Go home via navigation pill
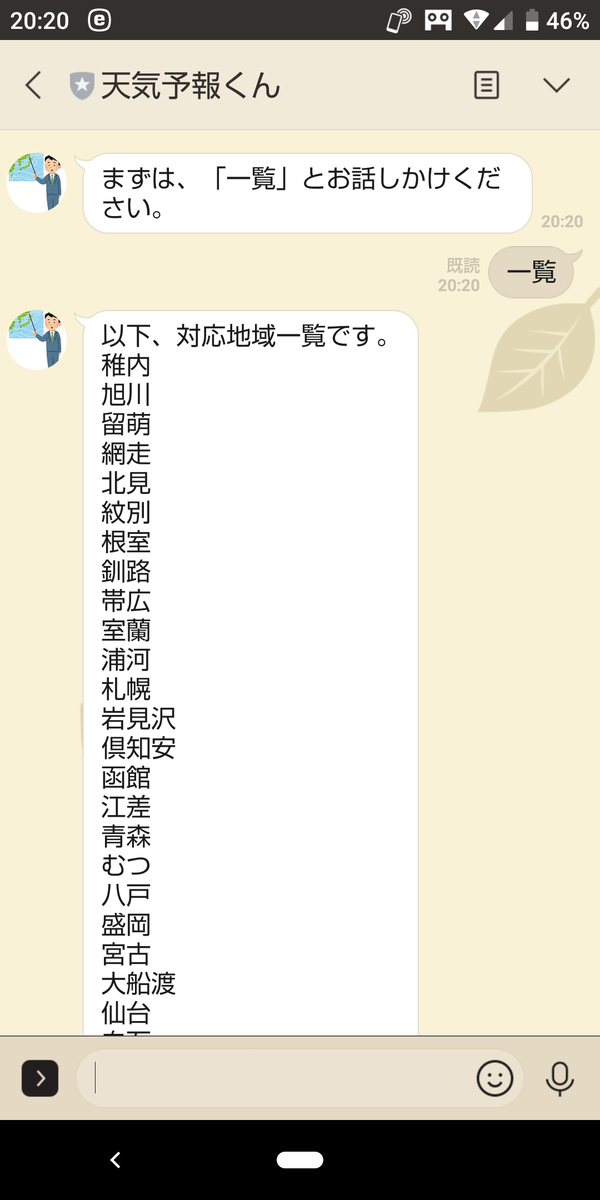The height and width of the screenshot is (1200, 600). pos(300,1160)
